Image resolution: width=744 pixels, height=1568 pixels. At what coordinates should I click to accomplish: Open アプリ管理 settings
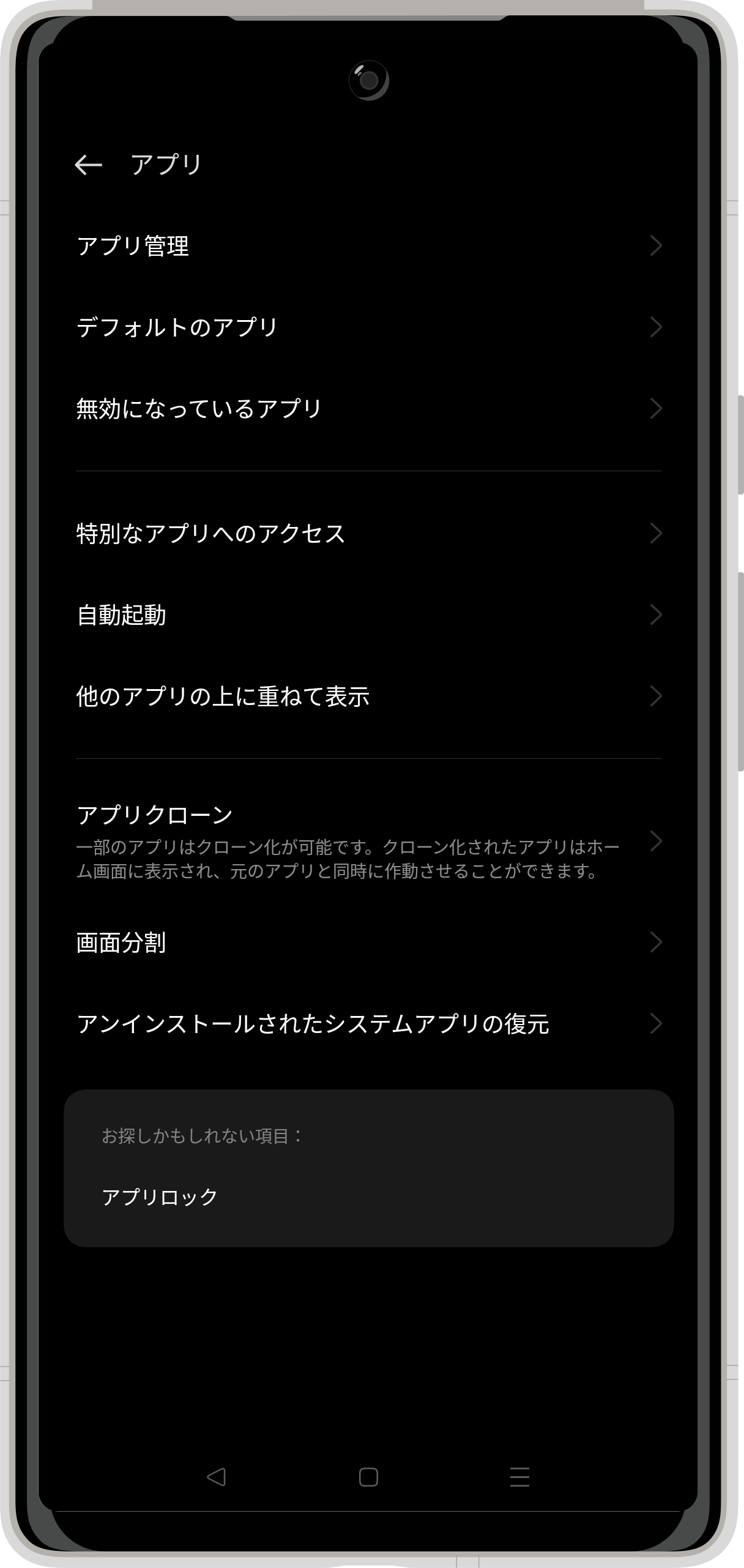[367, 245]
